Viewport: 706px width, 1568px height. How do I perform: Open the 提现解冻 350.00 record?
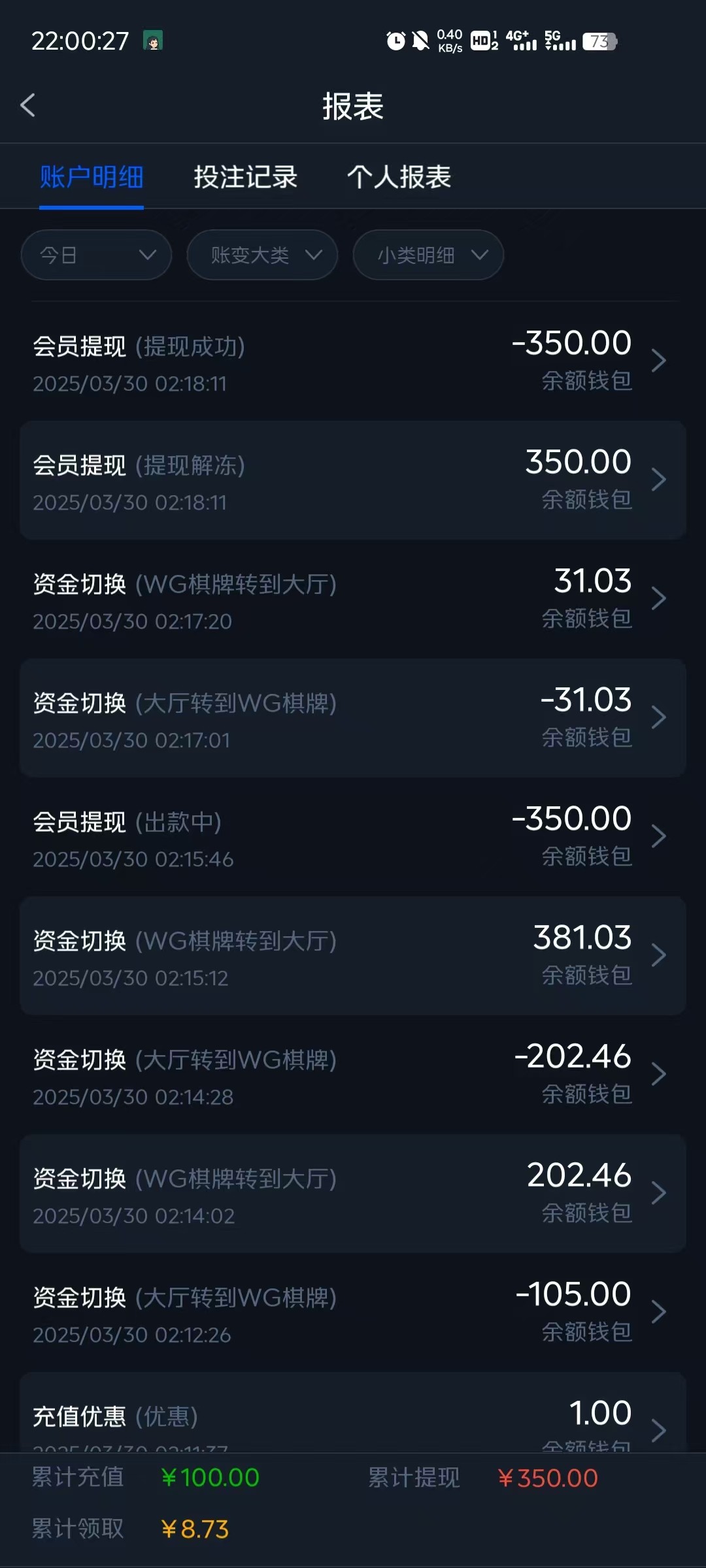point(353,480)
